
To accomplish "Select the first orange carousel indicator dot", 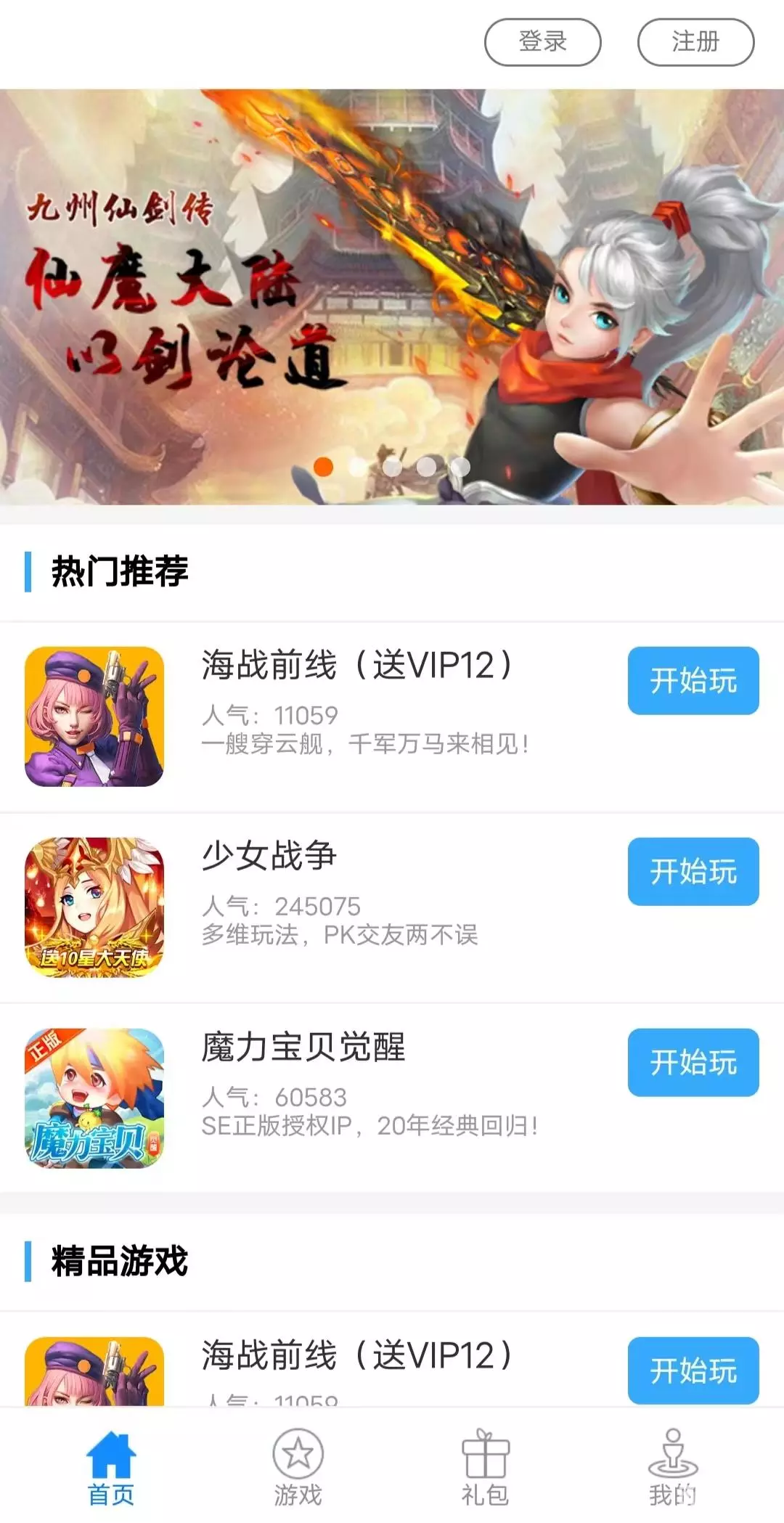I will pyautogui.click(x=323, y=467).
